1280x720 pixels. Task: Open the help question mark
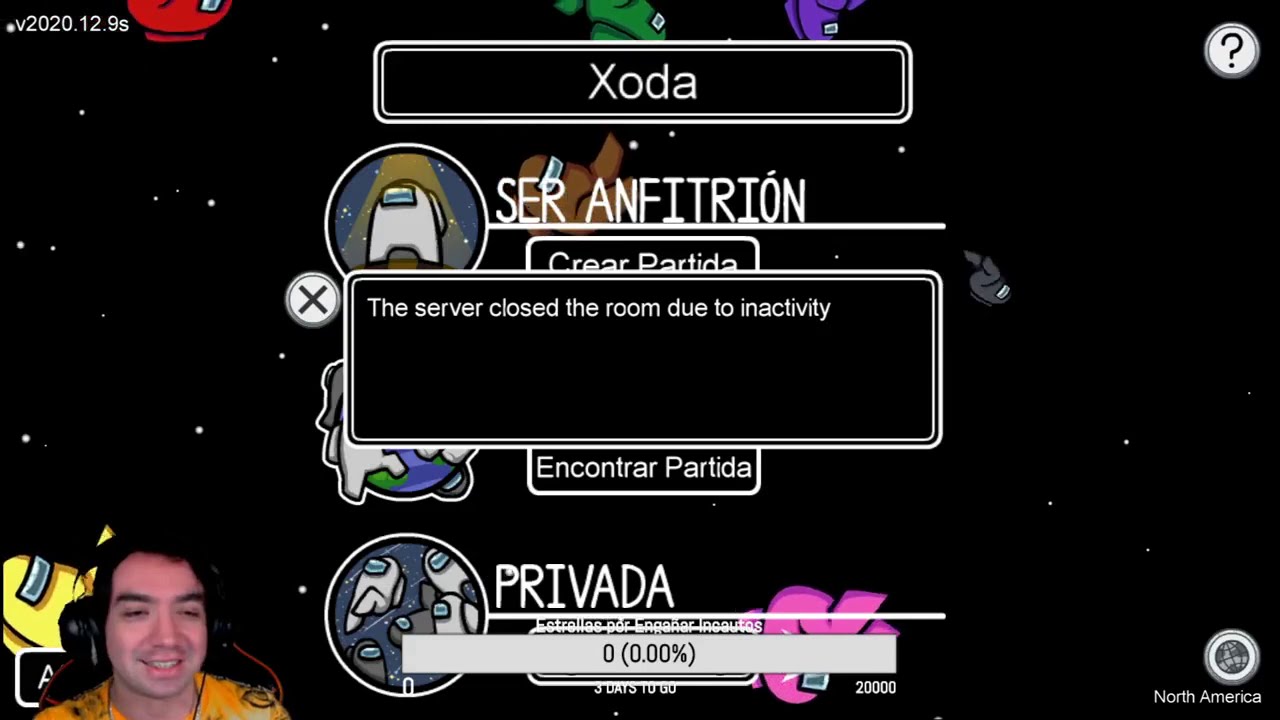click(1231, 50)
